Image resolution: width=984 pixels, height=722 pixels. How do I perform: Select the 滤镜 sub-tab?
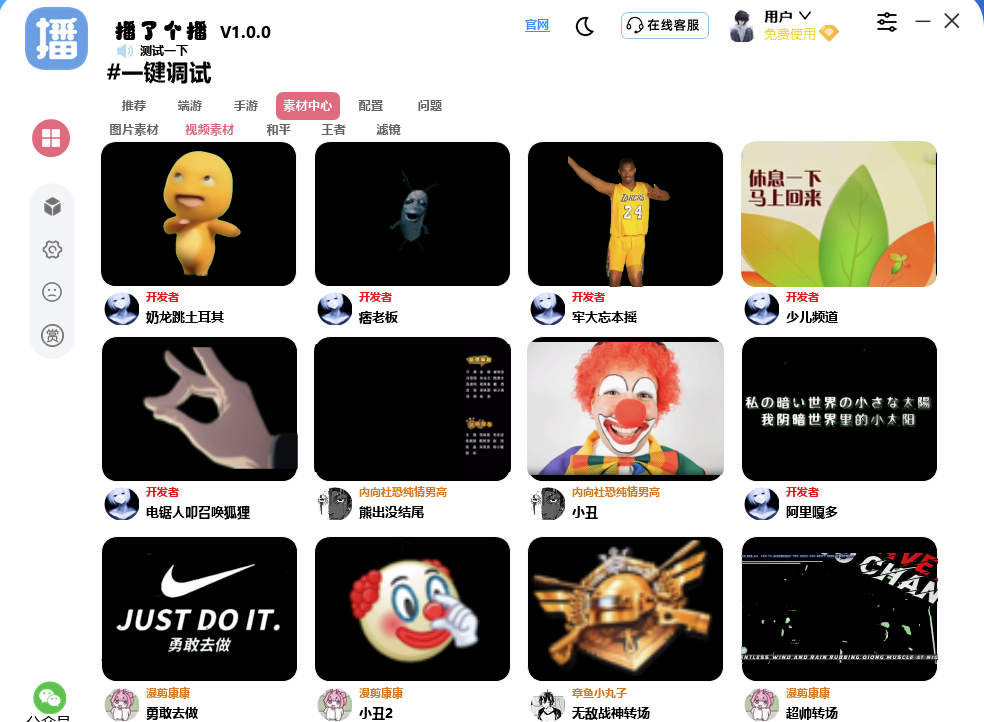click(388, 130)
